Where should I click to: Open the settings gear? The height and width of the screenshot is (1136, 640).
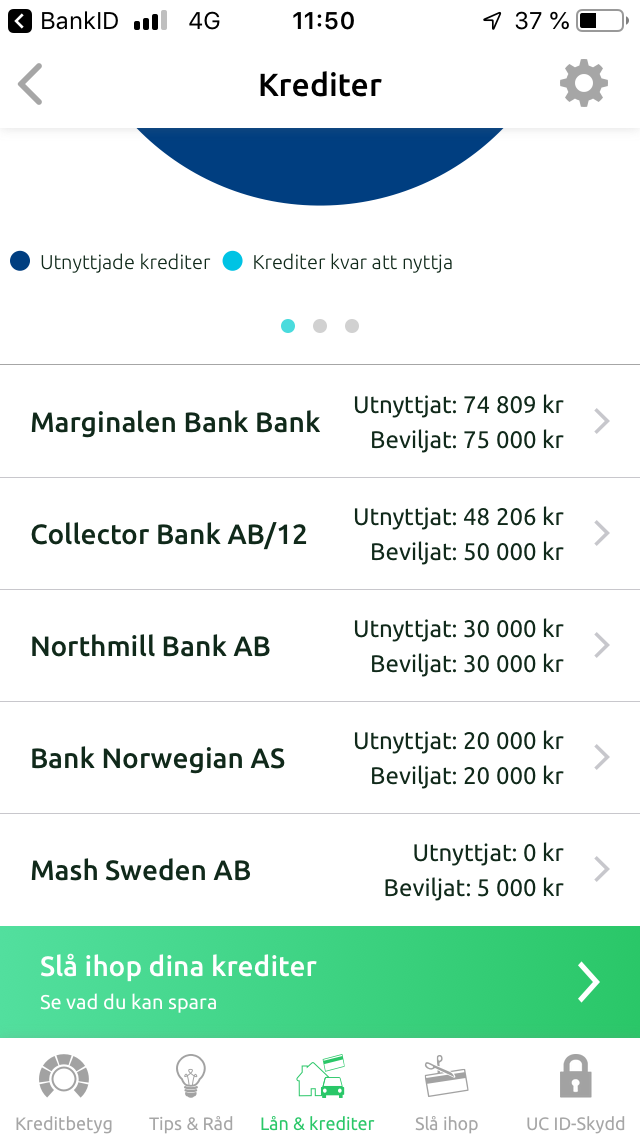583,84
